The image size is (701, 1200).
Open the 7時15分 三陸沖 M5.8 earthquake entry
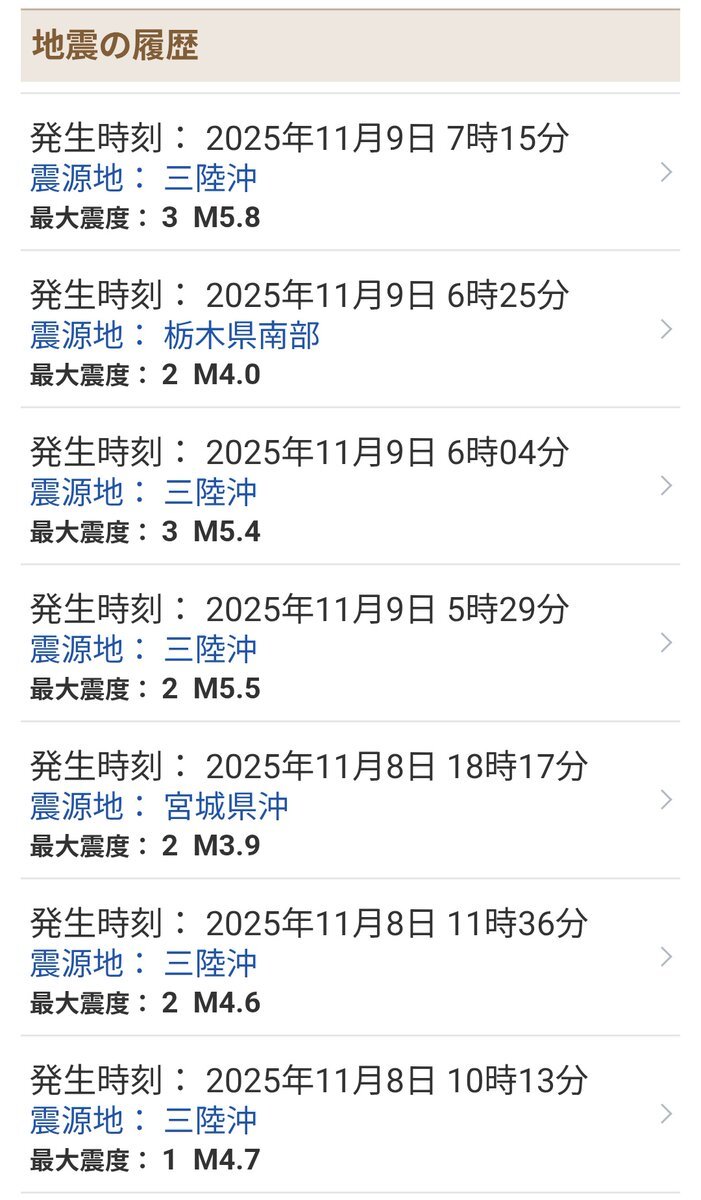pos(350,174)
